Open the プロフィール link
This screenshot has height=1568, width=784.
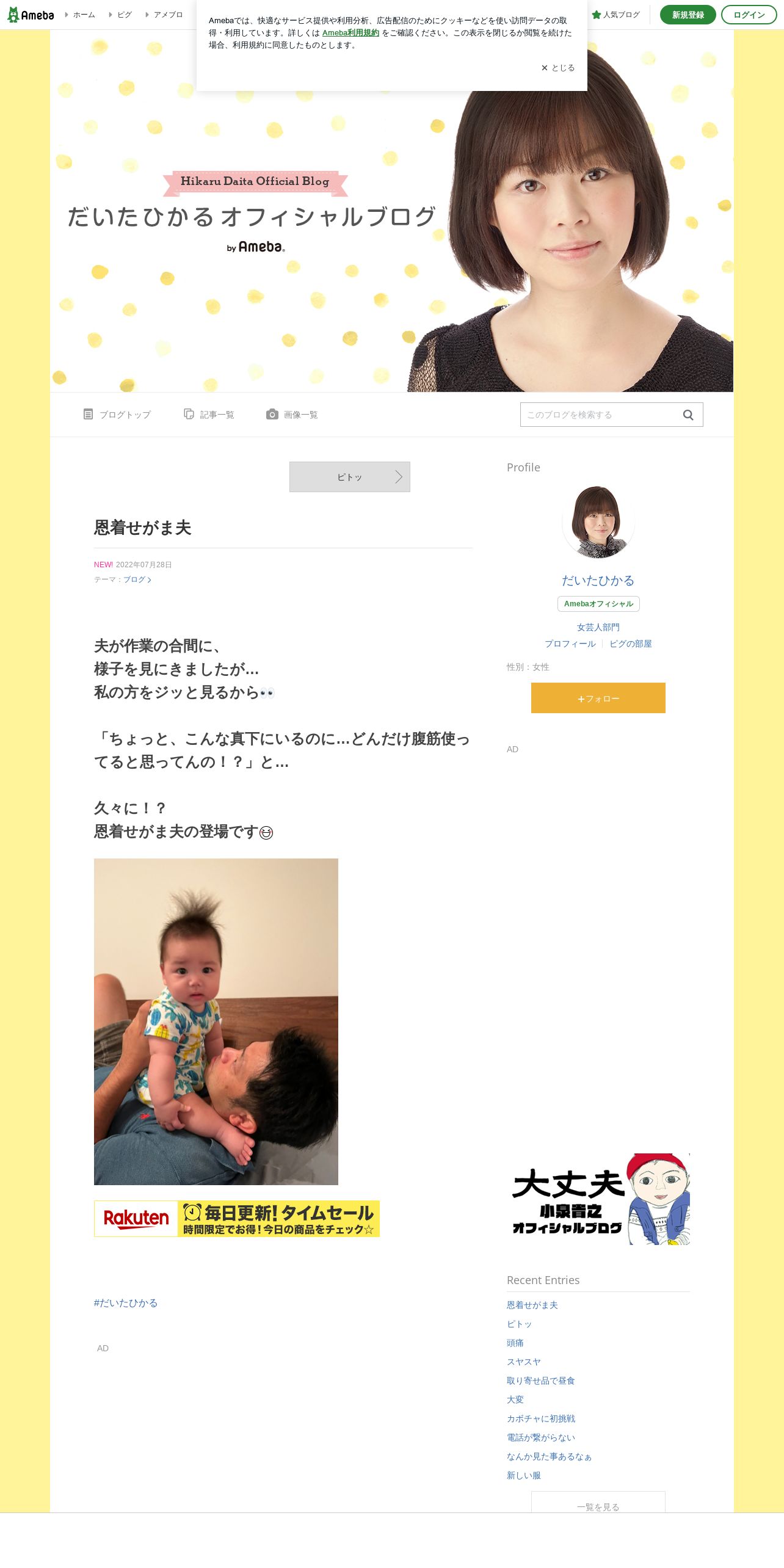point(570,644)
